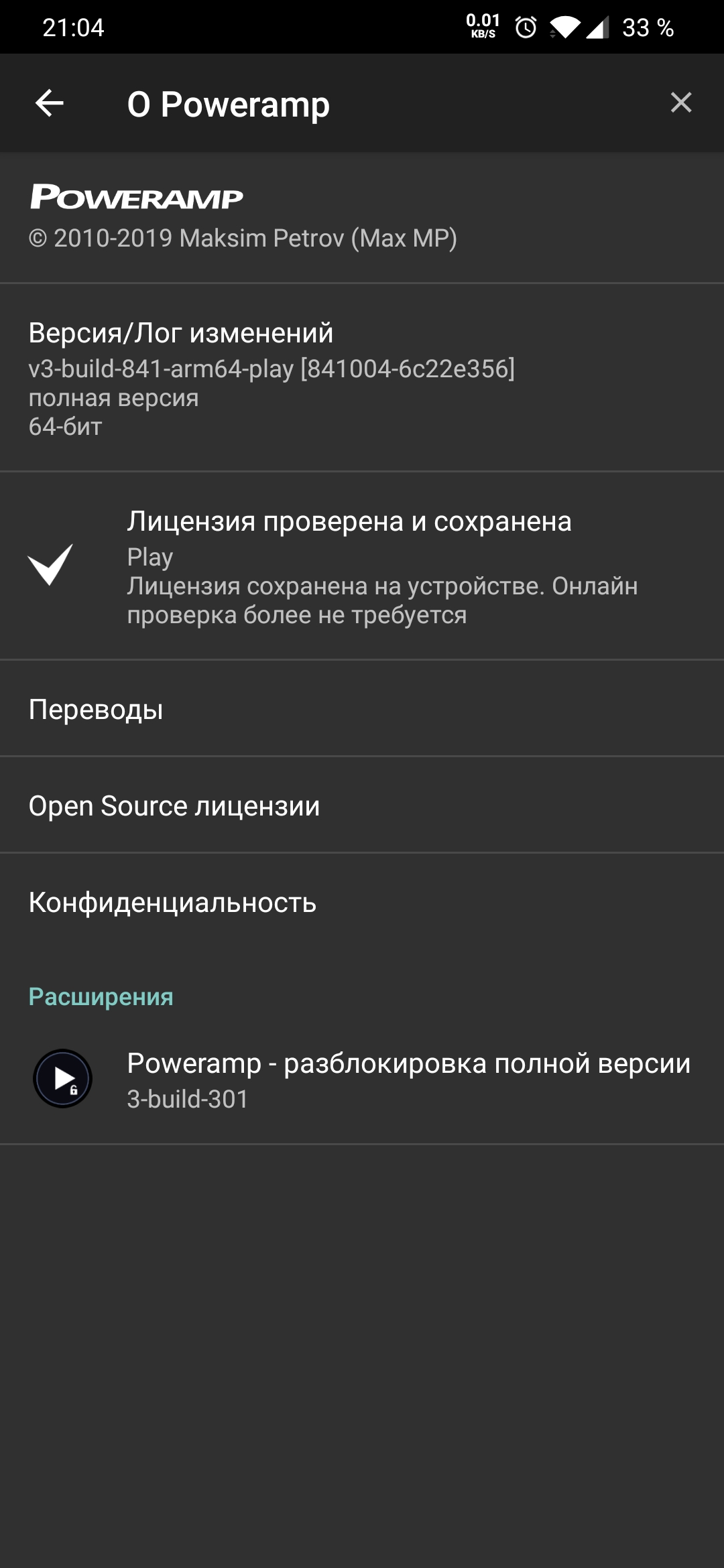724x1568 pixels.
Task: Open the Переводы row
Action: [362, 709]
